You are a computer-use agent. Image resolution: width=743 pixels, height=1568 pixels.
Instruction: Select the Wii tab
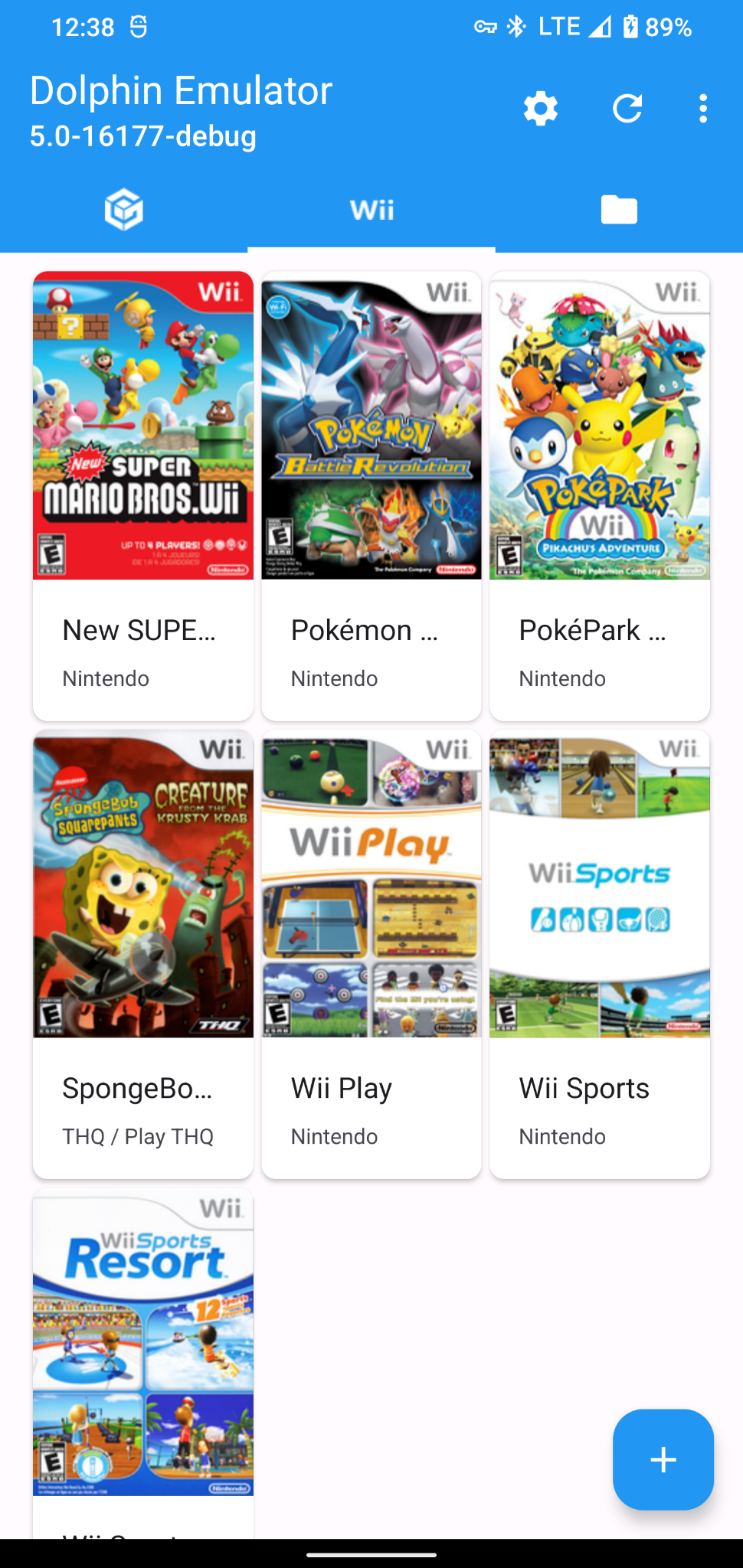(371, 210)
